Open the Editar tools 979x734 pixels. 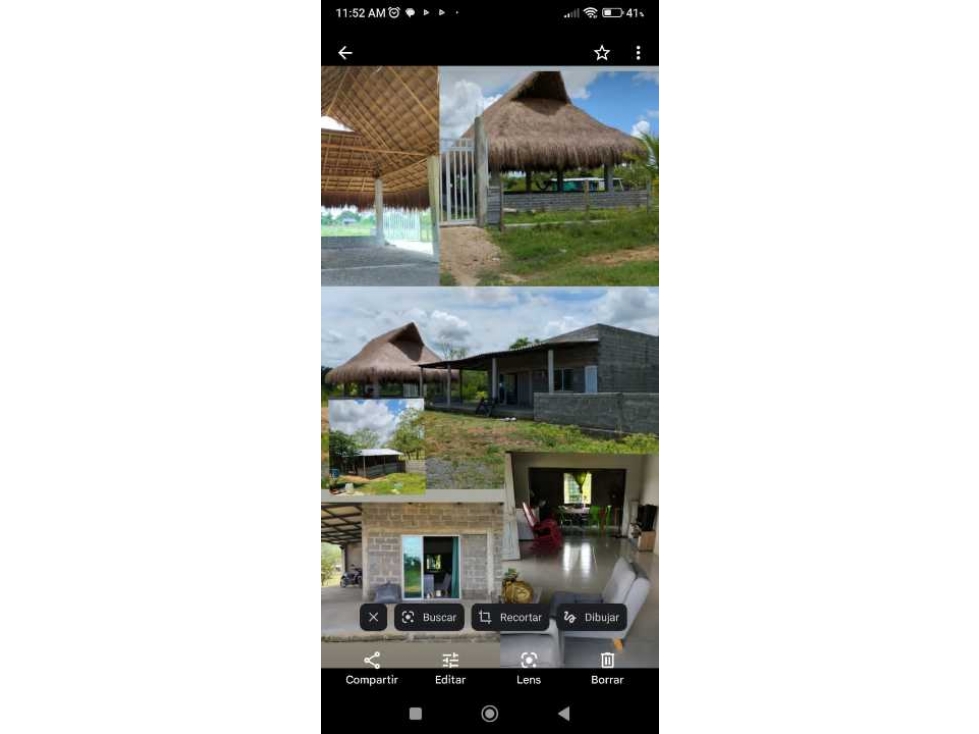click(x=450, y=668)
